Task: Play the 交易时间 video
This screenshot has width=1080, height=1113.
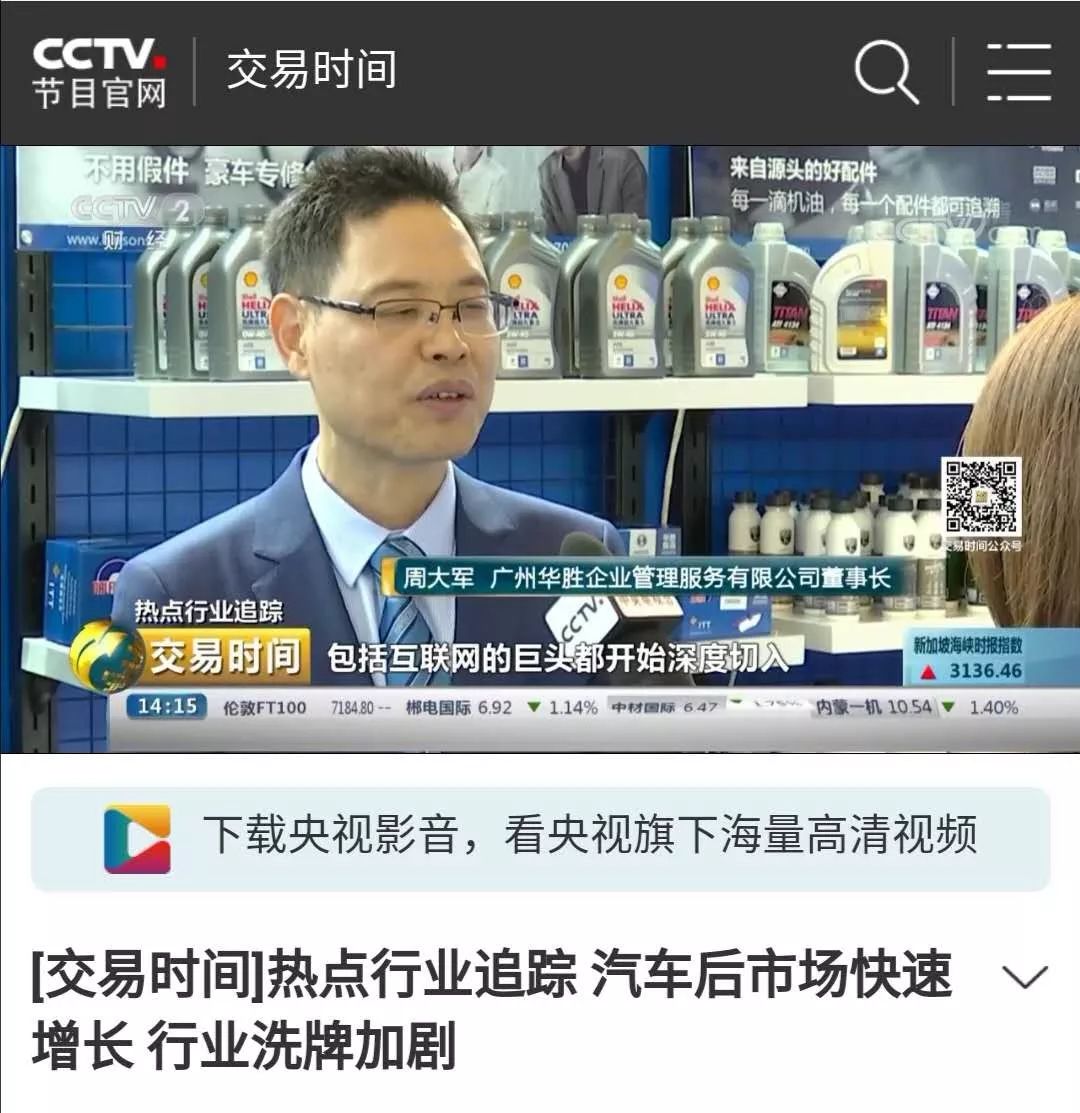Action: point(540,449)
